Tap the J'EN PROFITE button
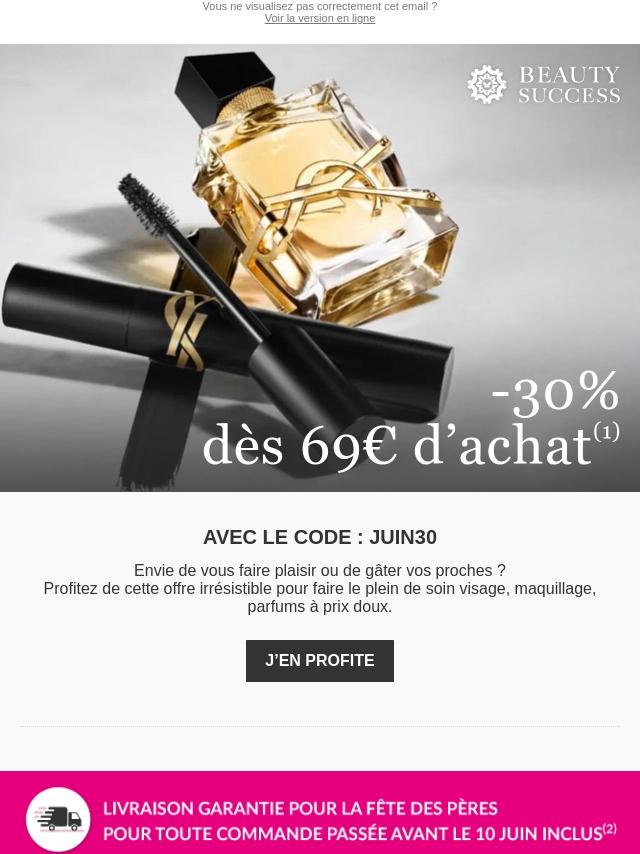Image resolution: width=640 pixels, height=854 pixels. point(319,661)
